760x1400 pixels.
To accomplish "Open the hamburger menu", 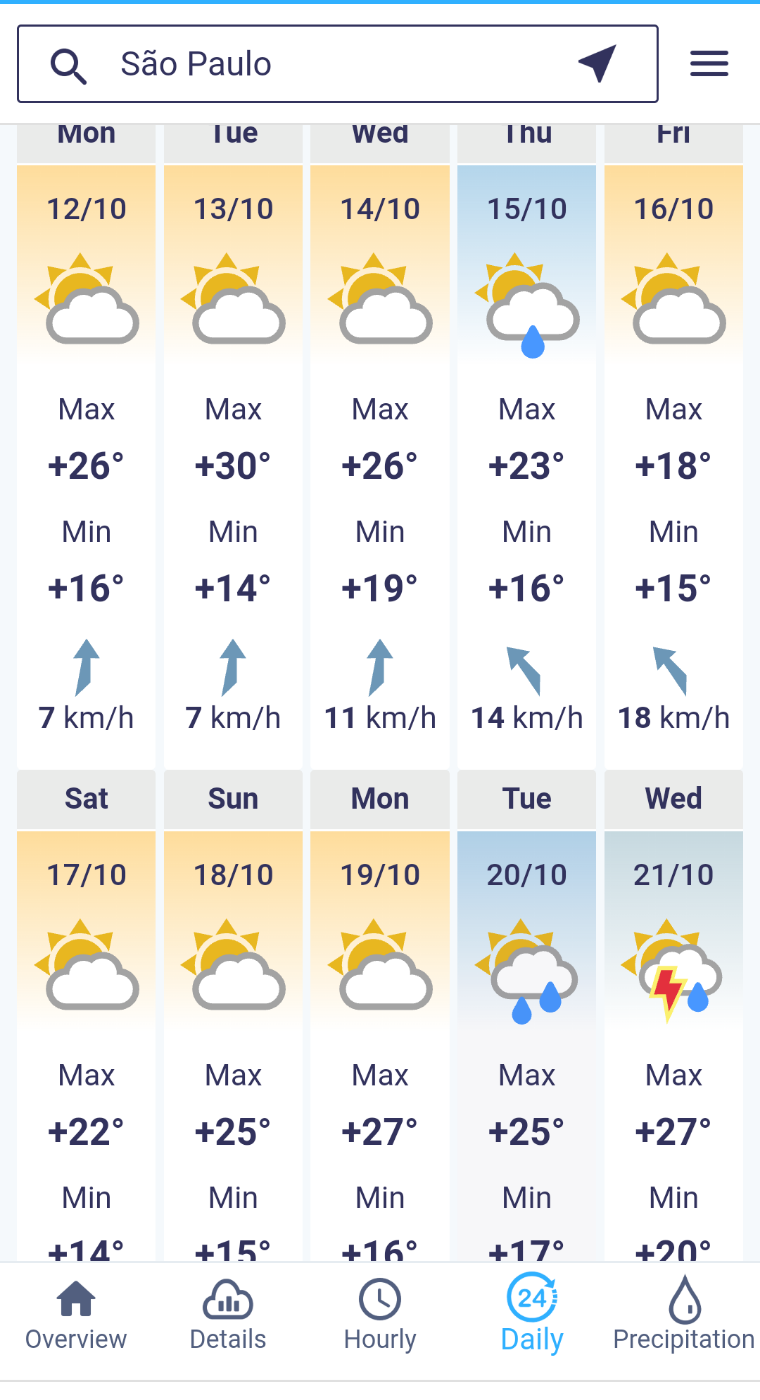I will (x=709, y=64).
